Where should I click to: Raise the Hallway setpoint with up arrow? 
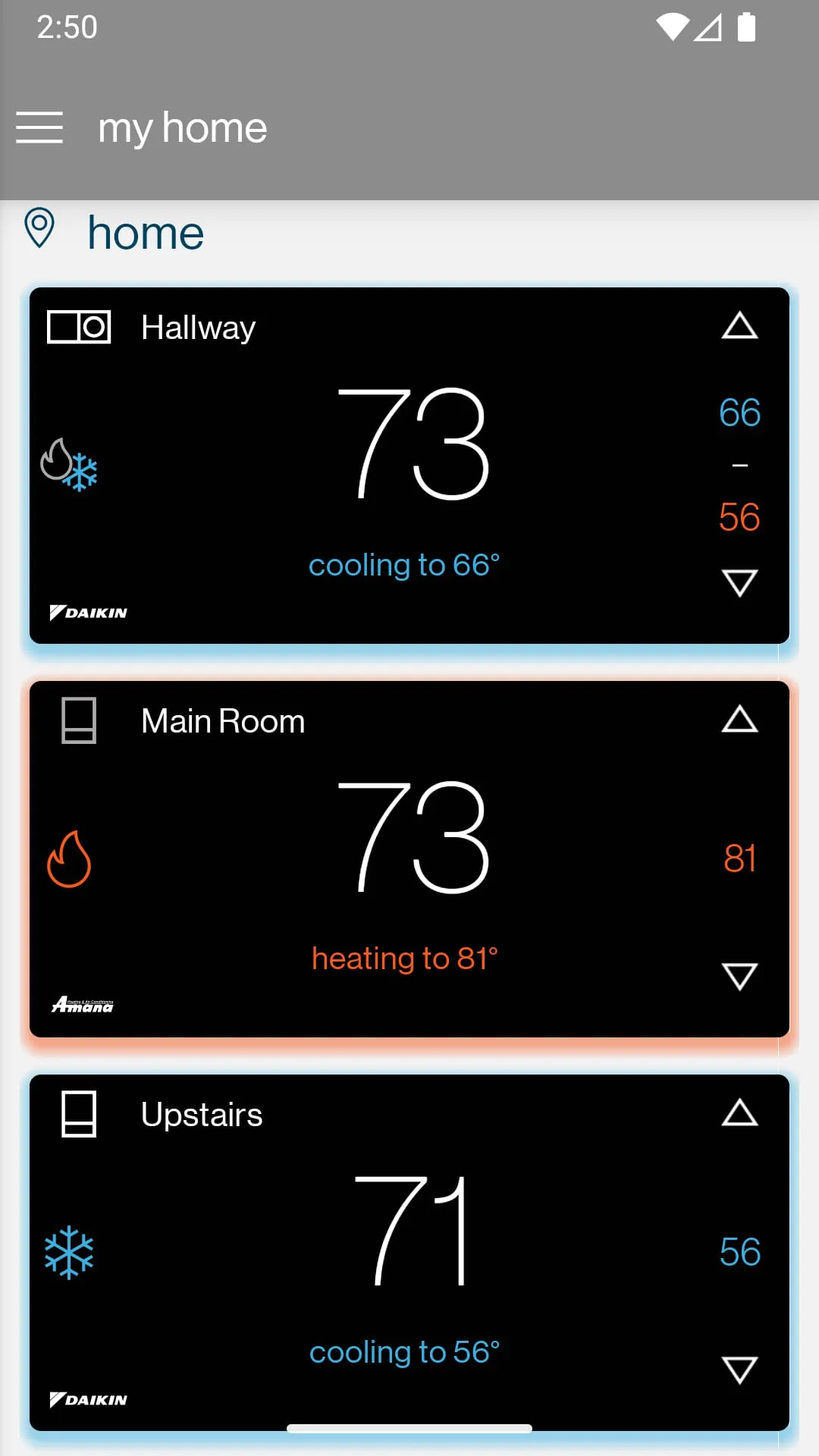[x=739, y=326]
